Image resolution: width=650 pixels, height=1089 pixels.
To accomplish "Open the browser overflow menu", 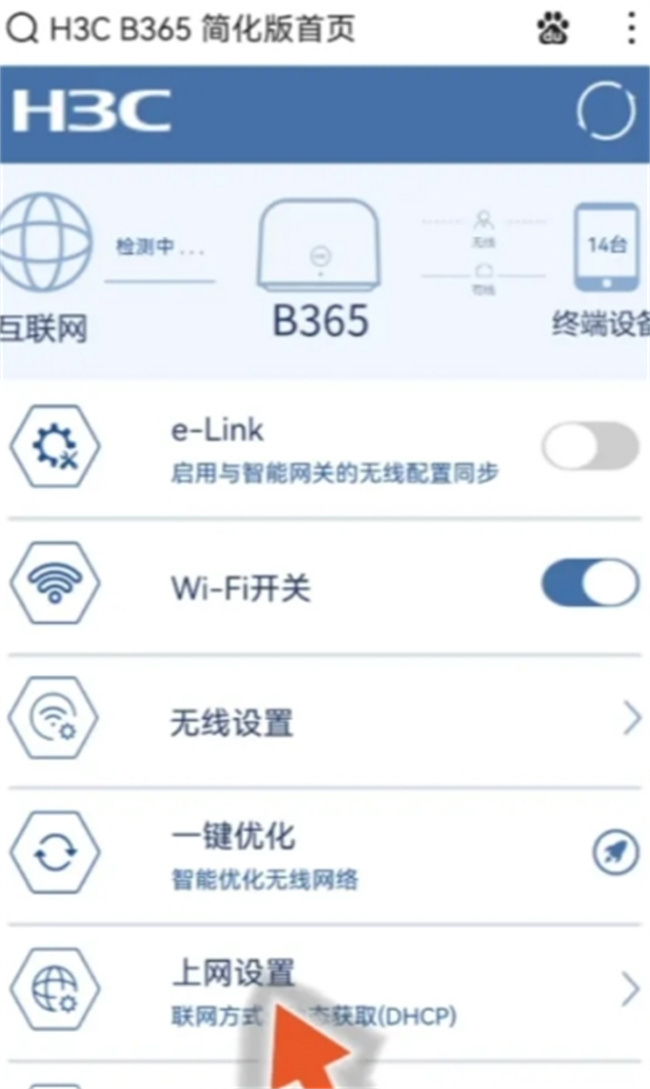I will coord(631,29).
